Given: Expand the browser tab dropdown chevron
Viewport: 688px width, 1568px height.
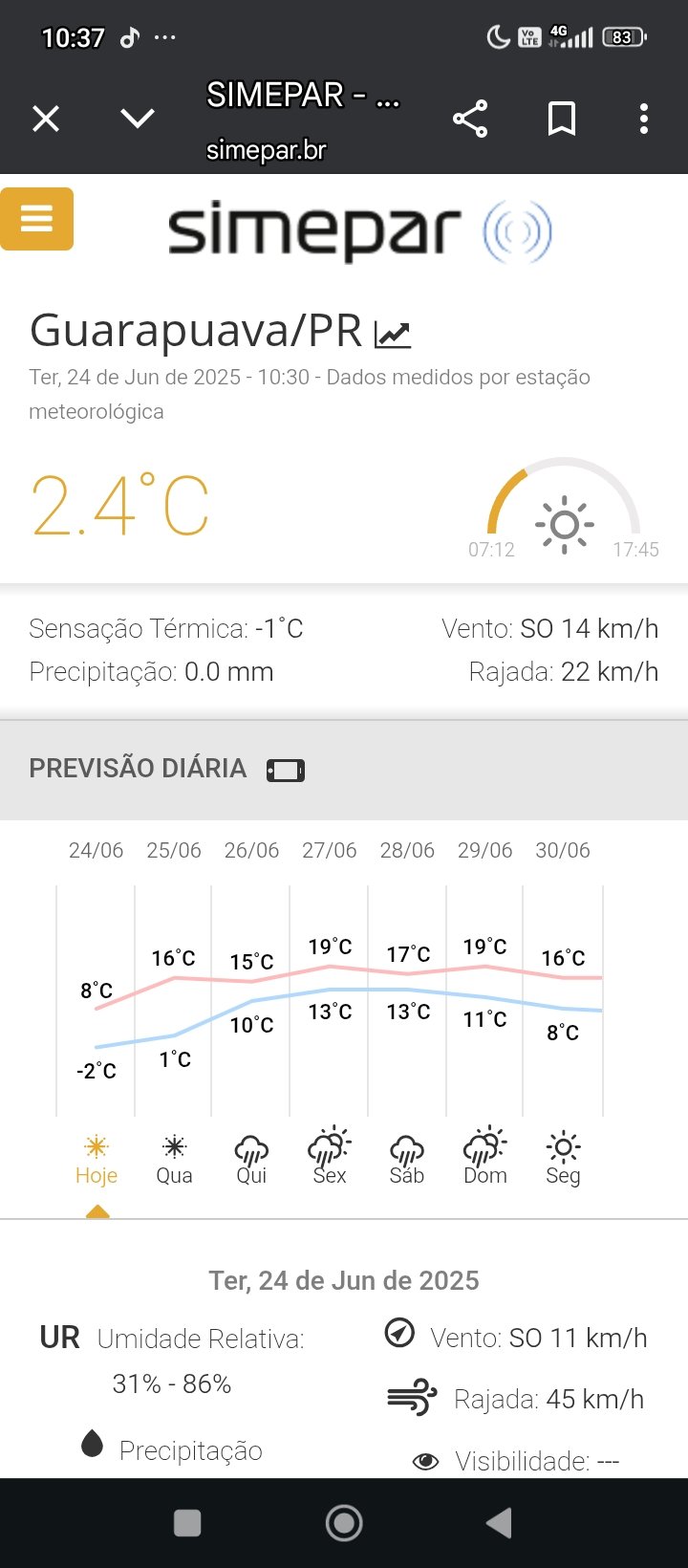Looking at the screenshot, I should 138,119.
